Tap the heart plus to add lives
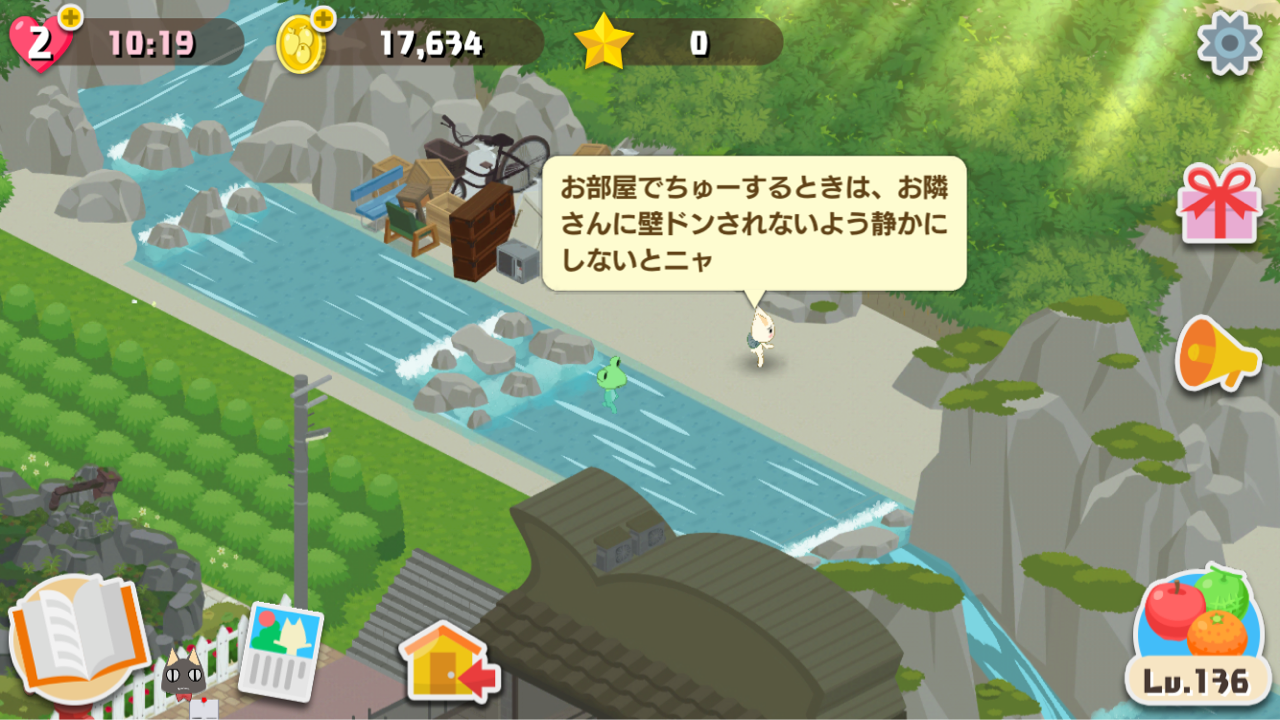This screenshot has width=1280, height=720. [x=70, y=17]
